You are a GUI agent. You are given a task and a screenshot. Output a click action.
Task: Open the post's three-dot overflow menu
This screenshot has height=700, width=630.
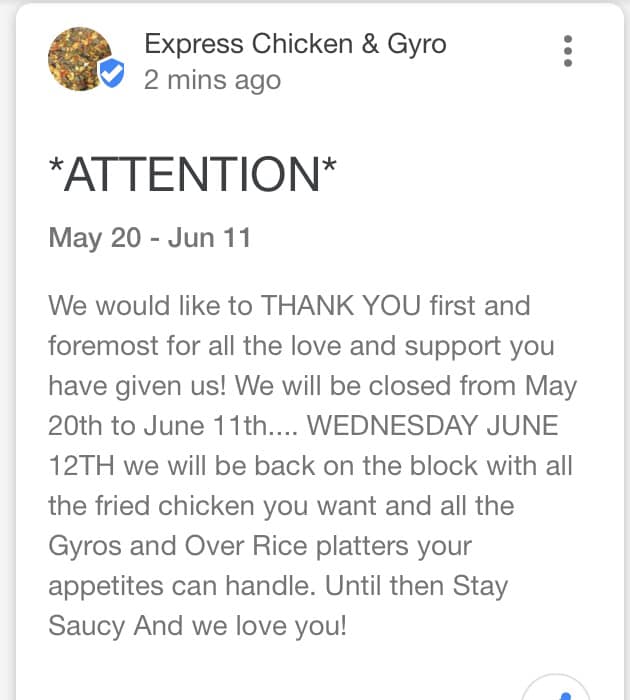[x=568, y=51]
